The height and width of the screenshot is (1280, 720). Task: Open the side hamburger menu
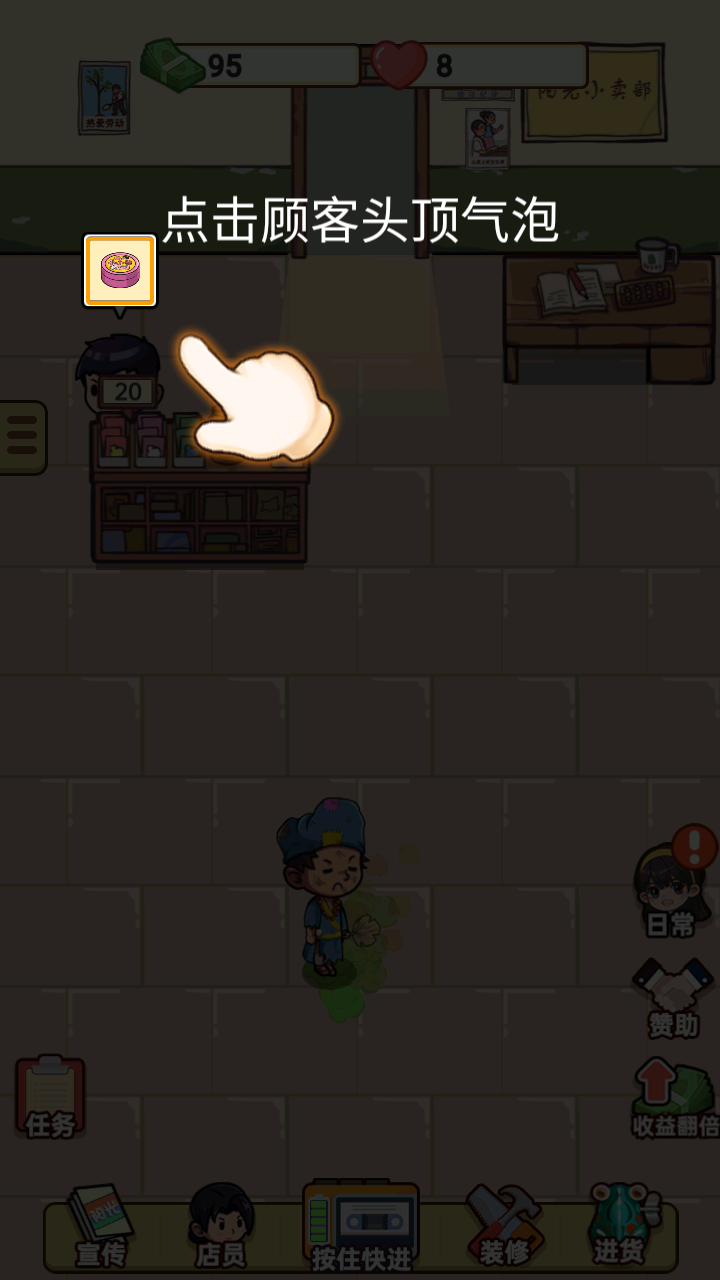click(21, 437)
